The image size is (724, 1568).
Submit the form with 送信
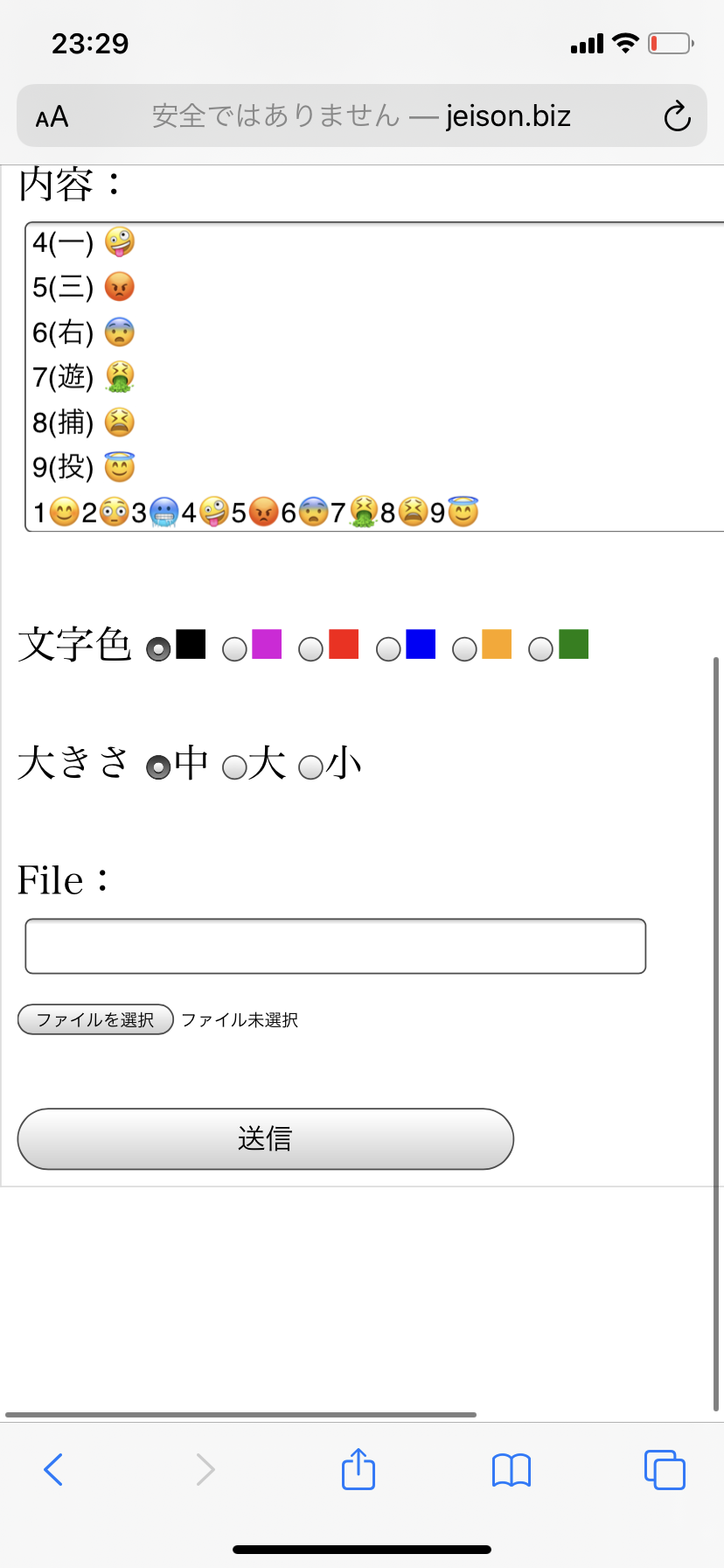[265, 1138]
